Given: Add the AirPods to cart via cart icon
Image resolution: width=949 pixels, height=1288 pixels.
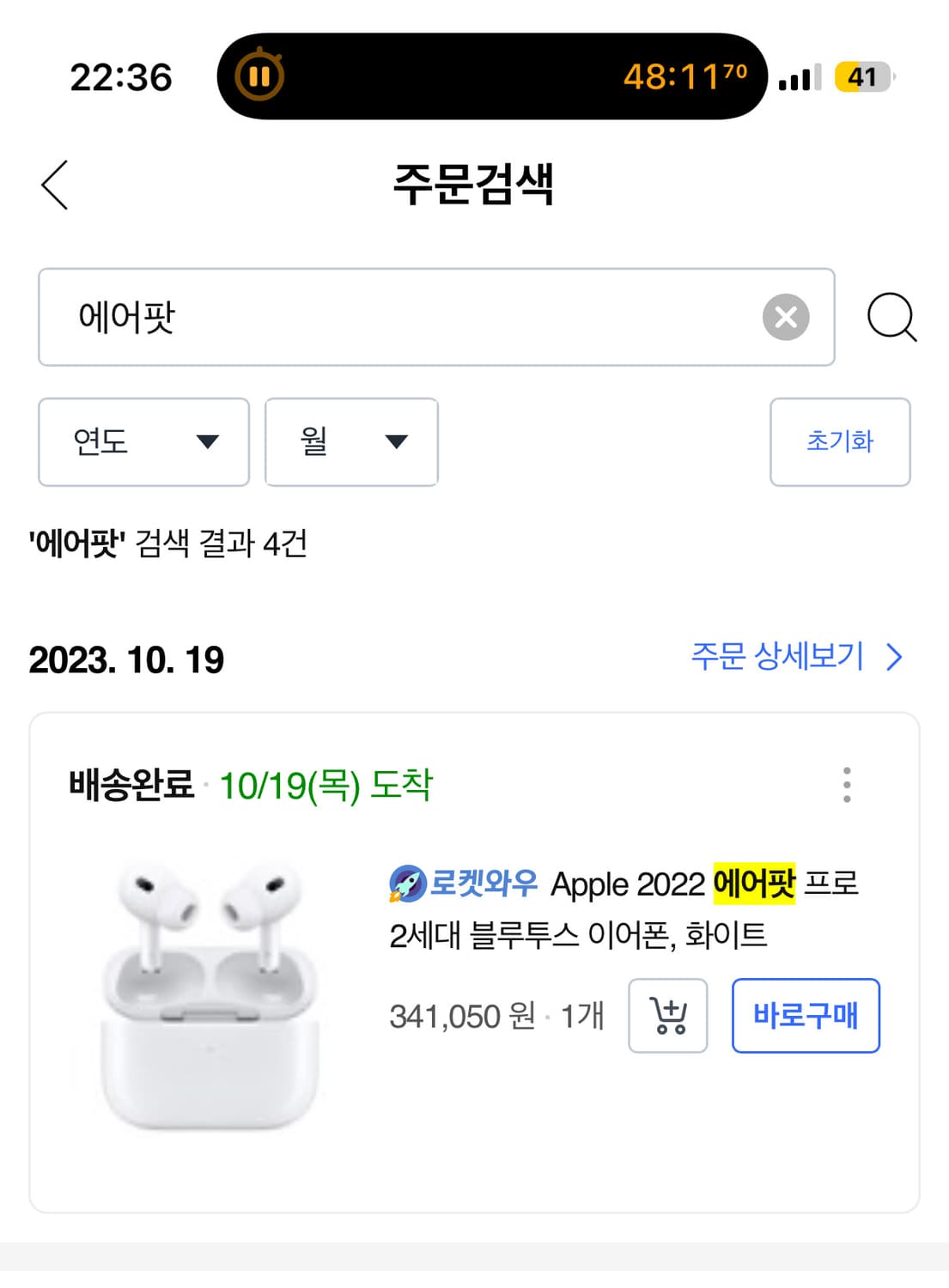Looking at the screenshot, I should point(667,1017).
